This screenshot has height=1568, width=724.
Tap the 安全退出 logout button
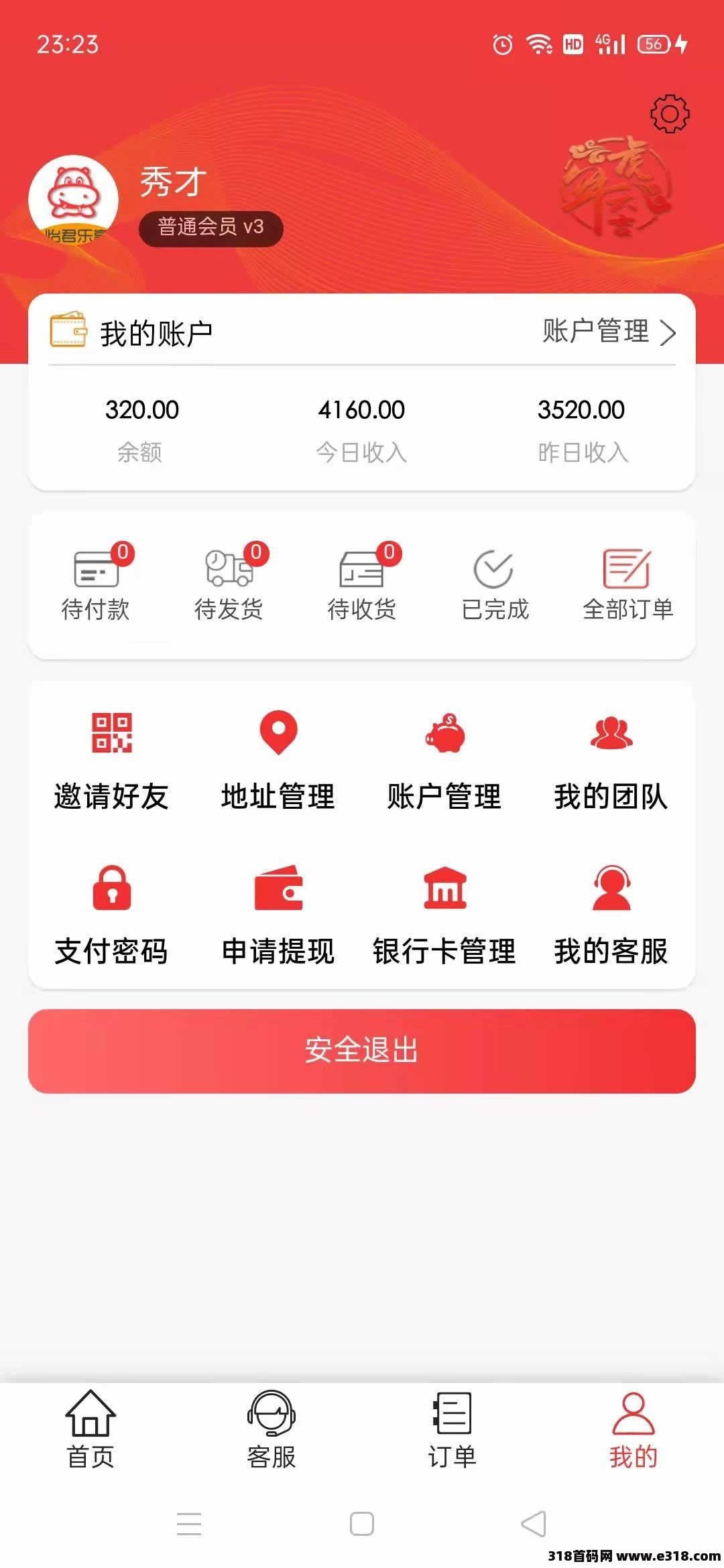[x=362, y=1049]
